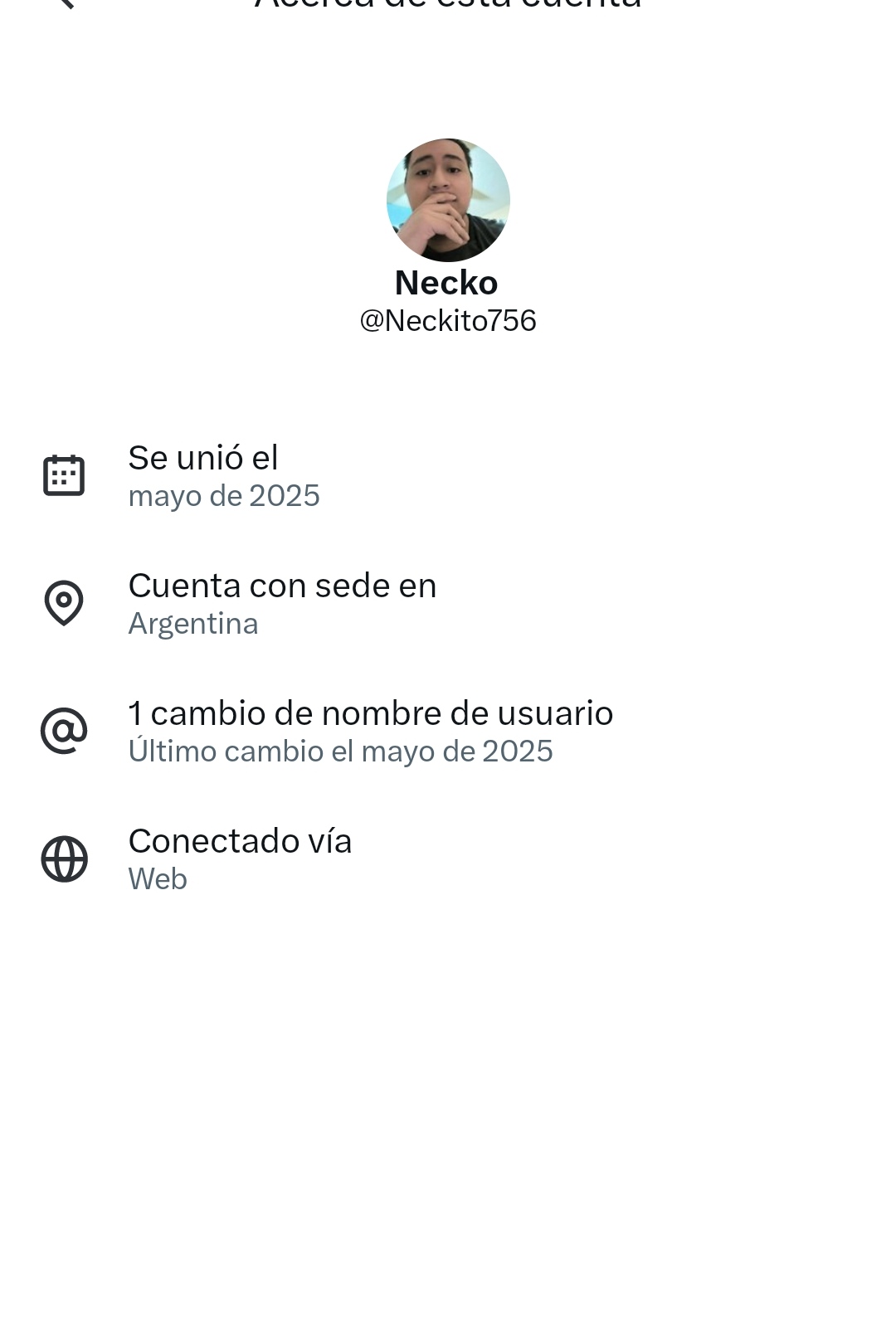Open Necko's profile picture

(448, 200)
